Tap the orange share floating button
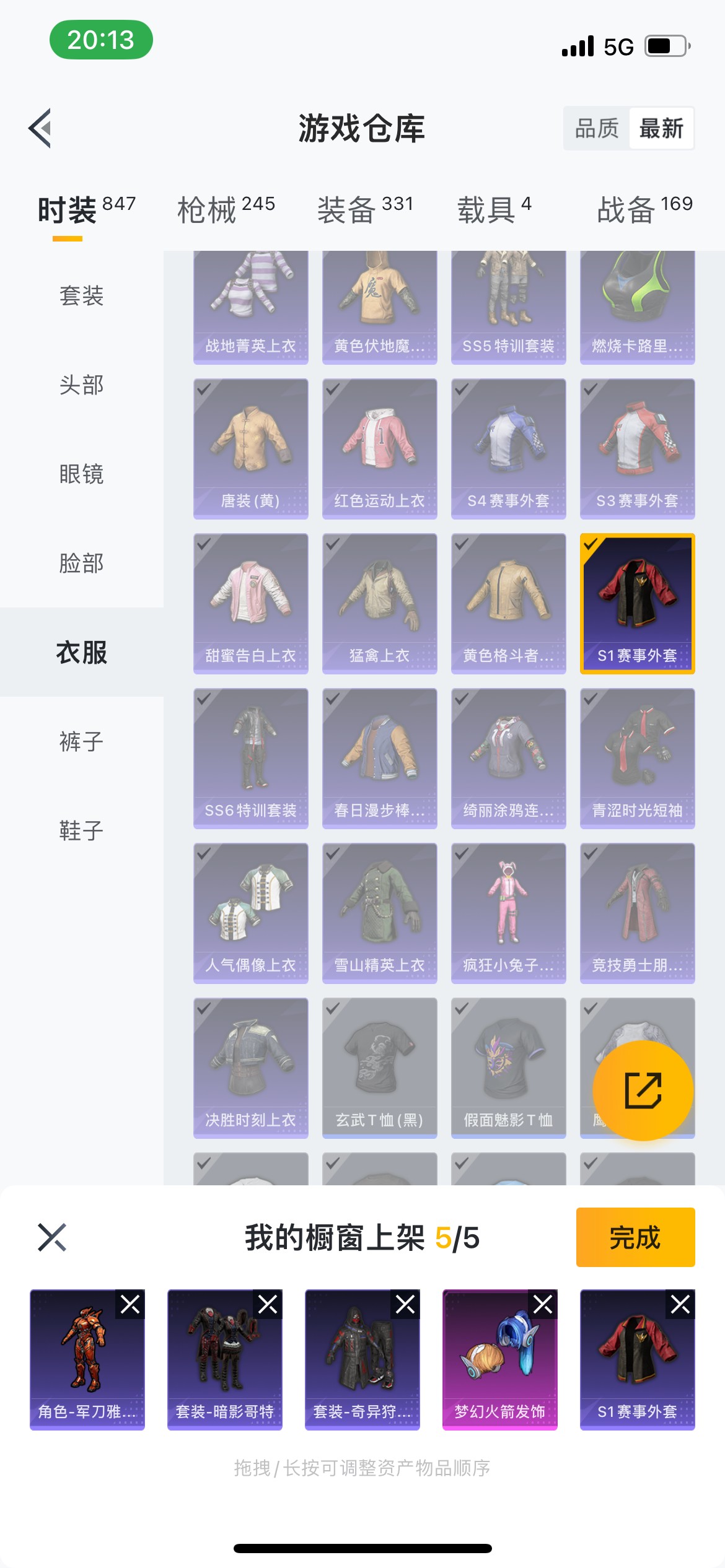The height and width of the screenshot is (1568, 725). [643, 1091]
